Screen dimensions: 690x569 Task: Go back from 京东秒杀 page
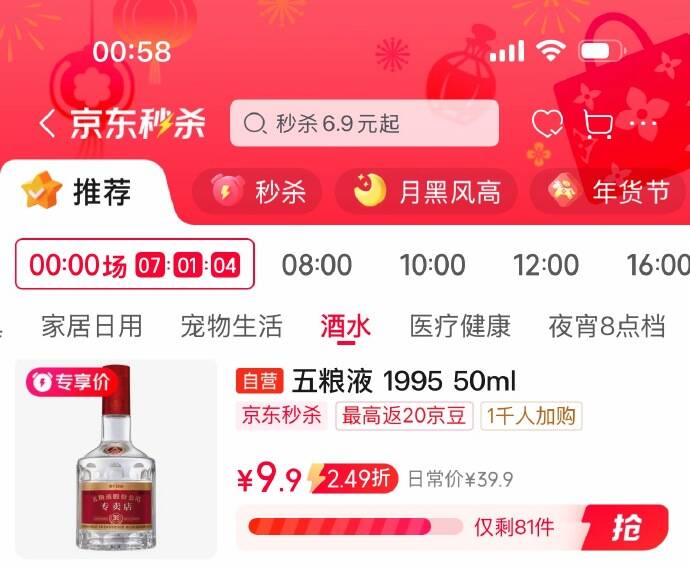(46, 124)
